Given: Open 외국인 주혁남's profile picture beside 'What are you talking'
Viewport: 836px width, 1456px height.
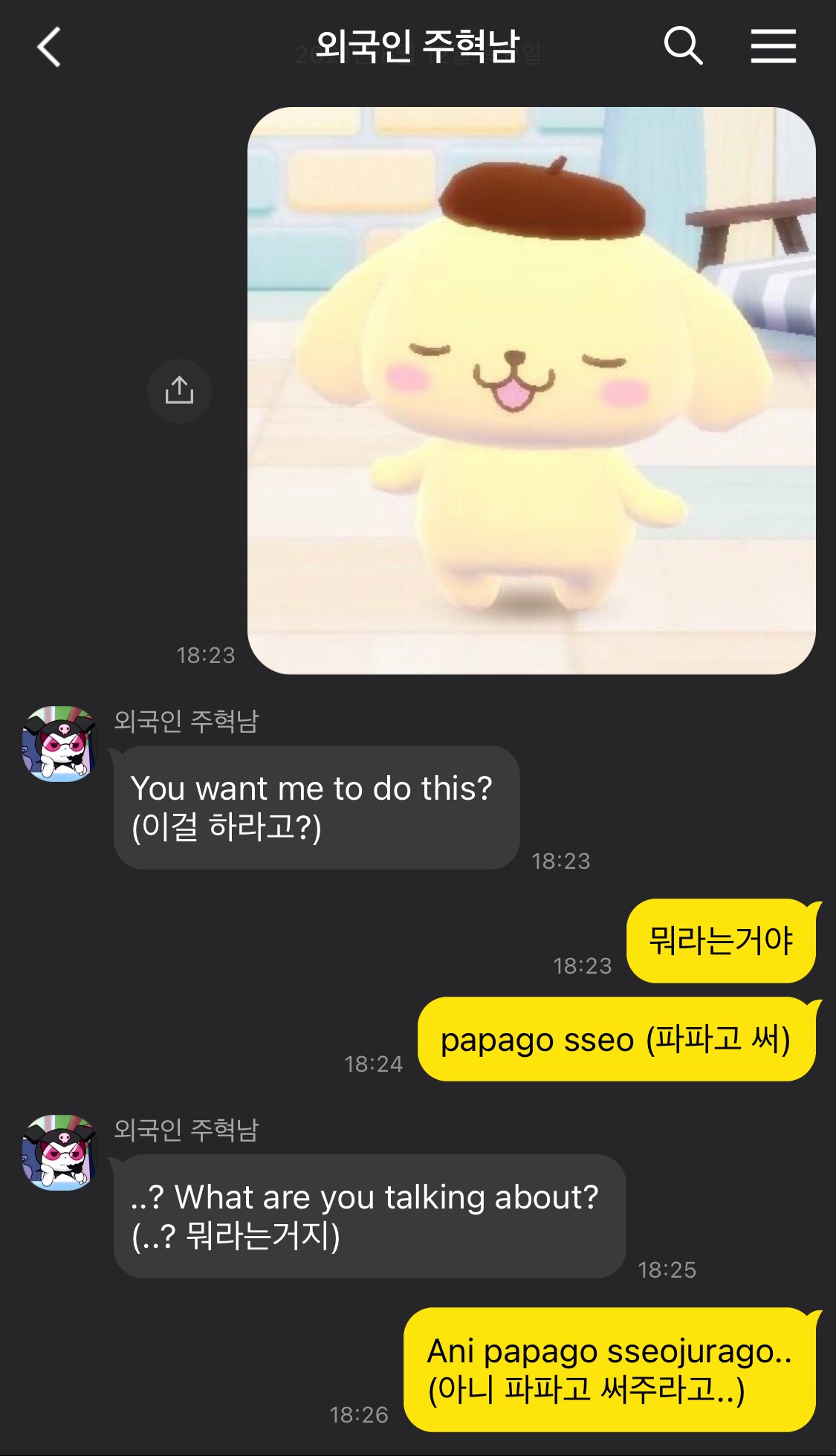Looking at the screenshot, I should point(59,1153).
